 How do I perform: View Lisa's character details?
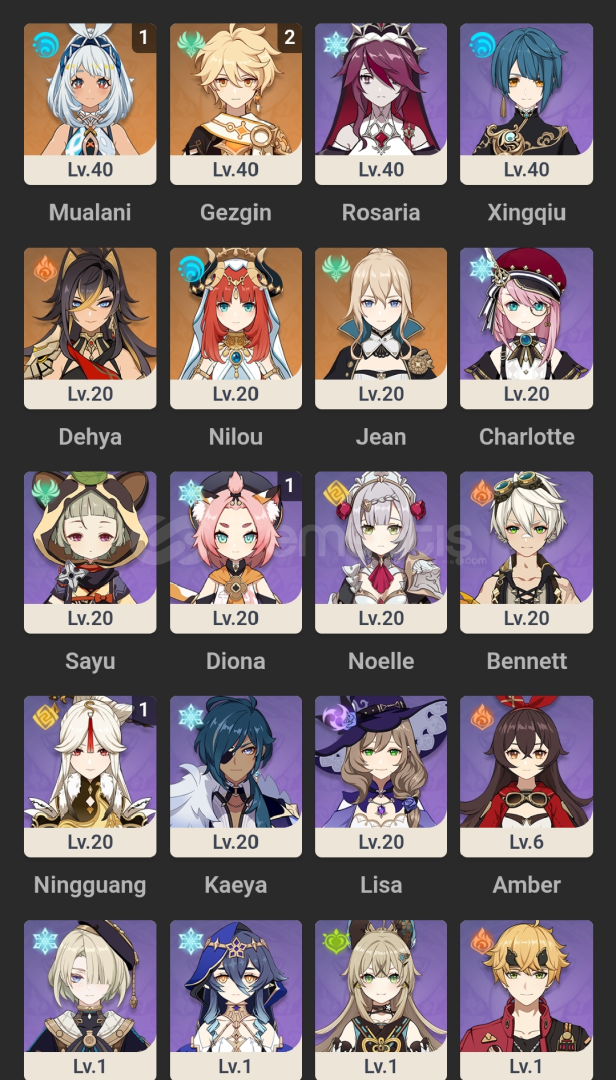[x=381, y=775]
